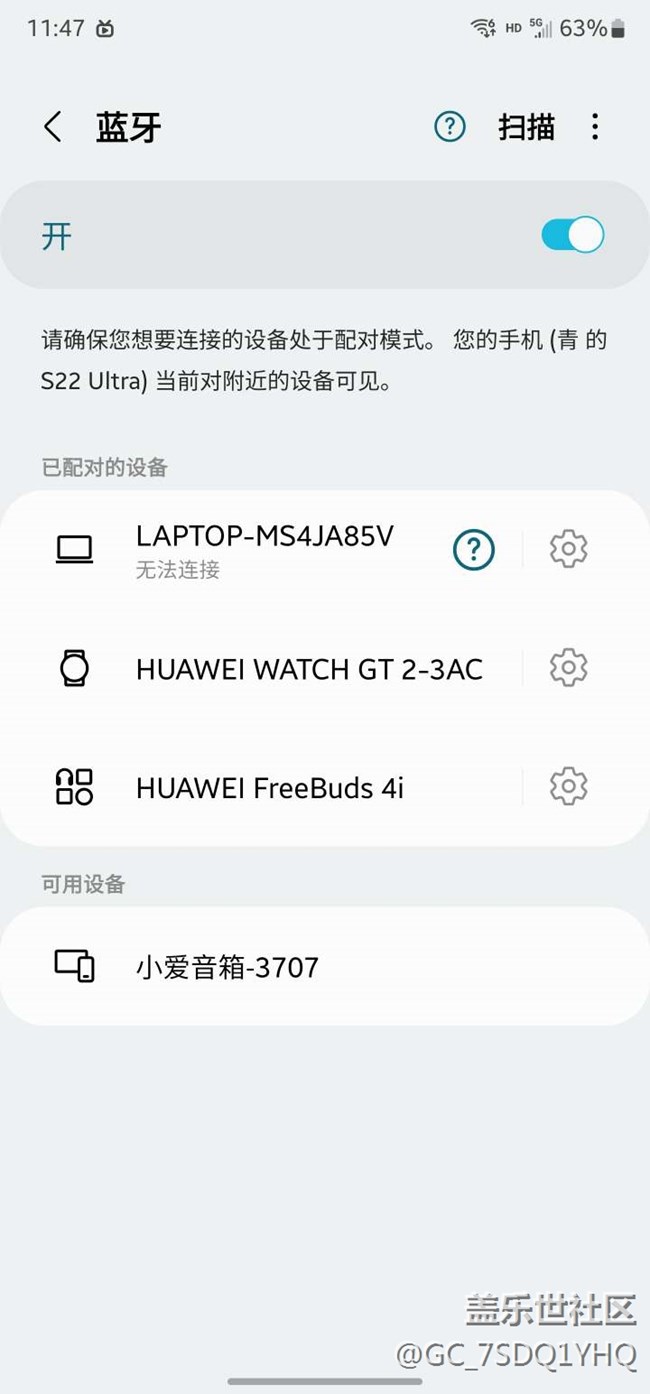This screenshot has width=650, height=1394.
Task: Connect to LAPTOP-MS4JA85V
Action: (x=260, y=549)
